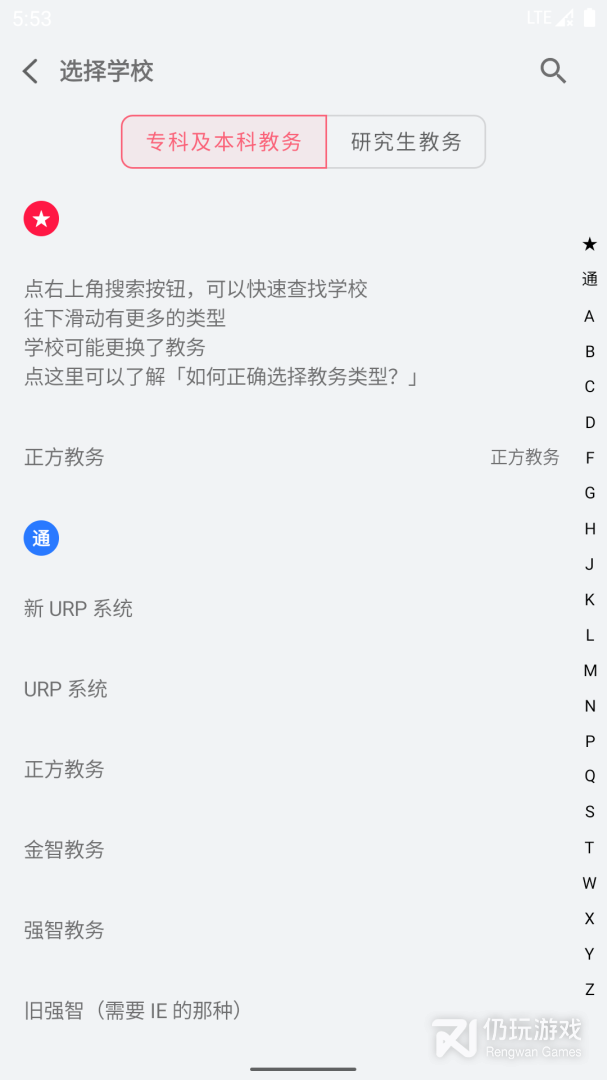The width and height of the screenshot is (607, 1080).
Task: Select the 专科及本科教务 tab
Action: point(224,142)
